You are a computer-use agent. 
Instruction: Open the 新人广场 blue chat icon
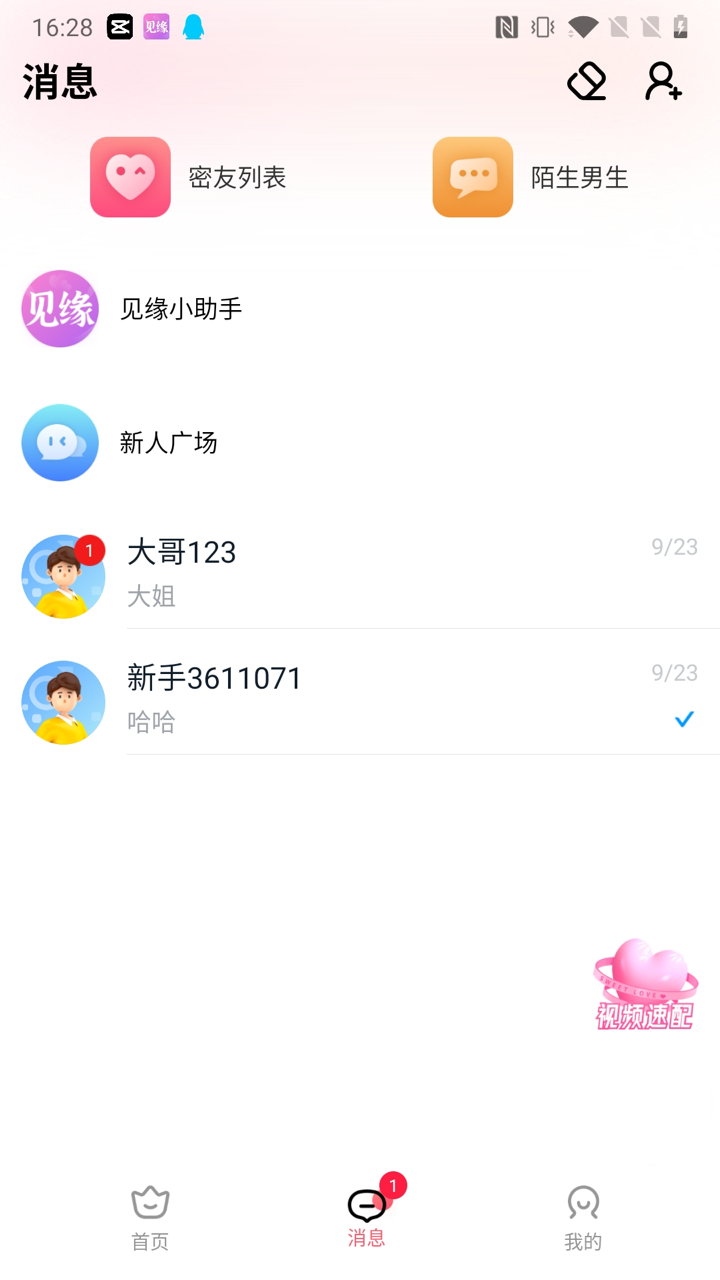click(60, 442)
